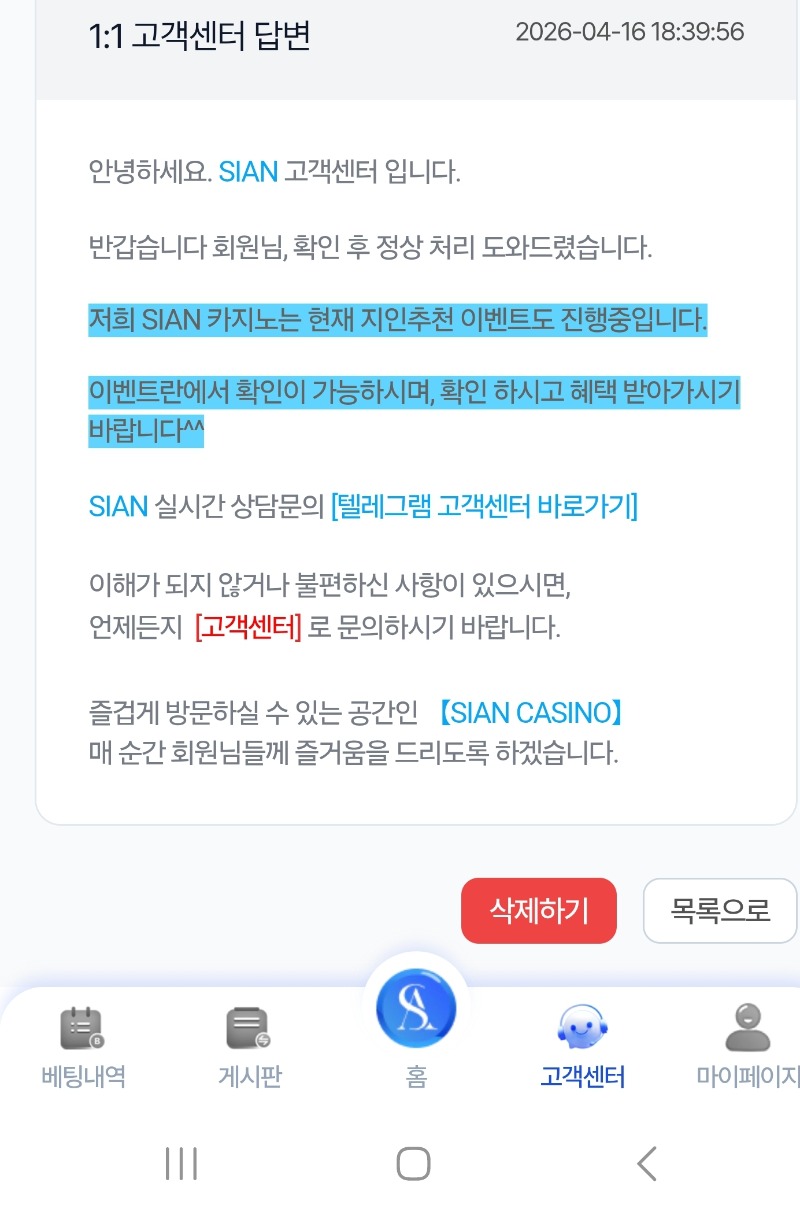This screenshot has height=1212, width=800.
Task: Tap the red 삭제하기 button
Action: [538, 911]
